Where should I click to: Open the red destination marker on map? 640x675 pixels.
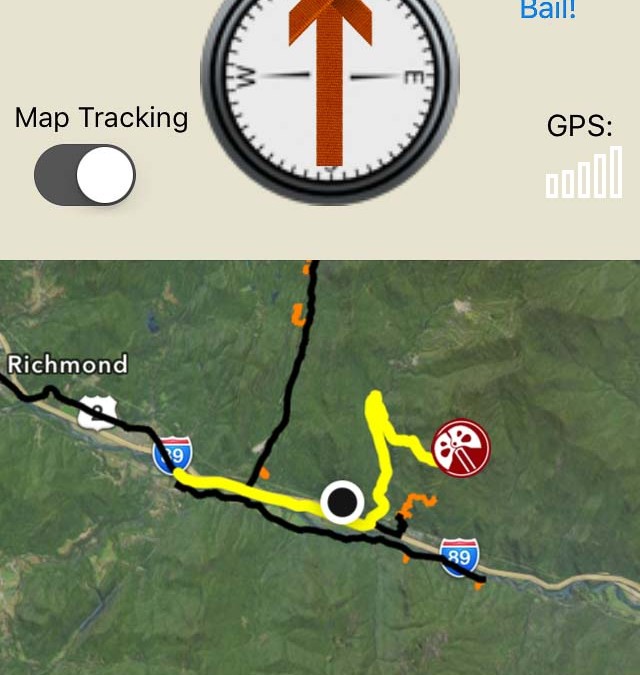[461, 448]
